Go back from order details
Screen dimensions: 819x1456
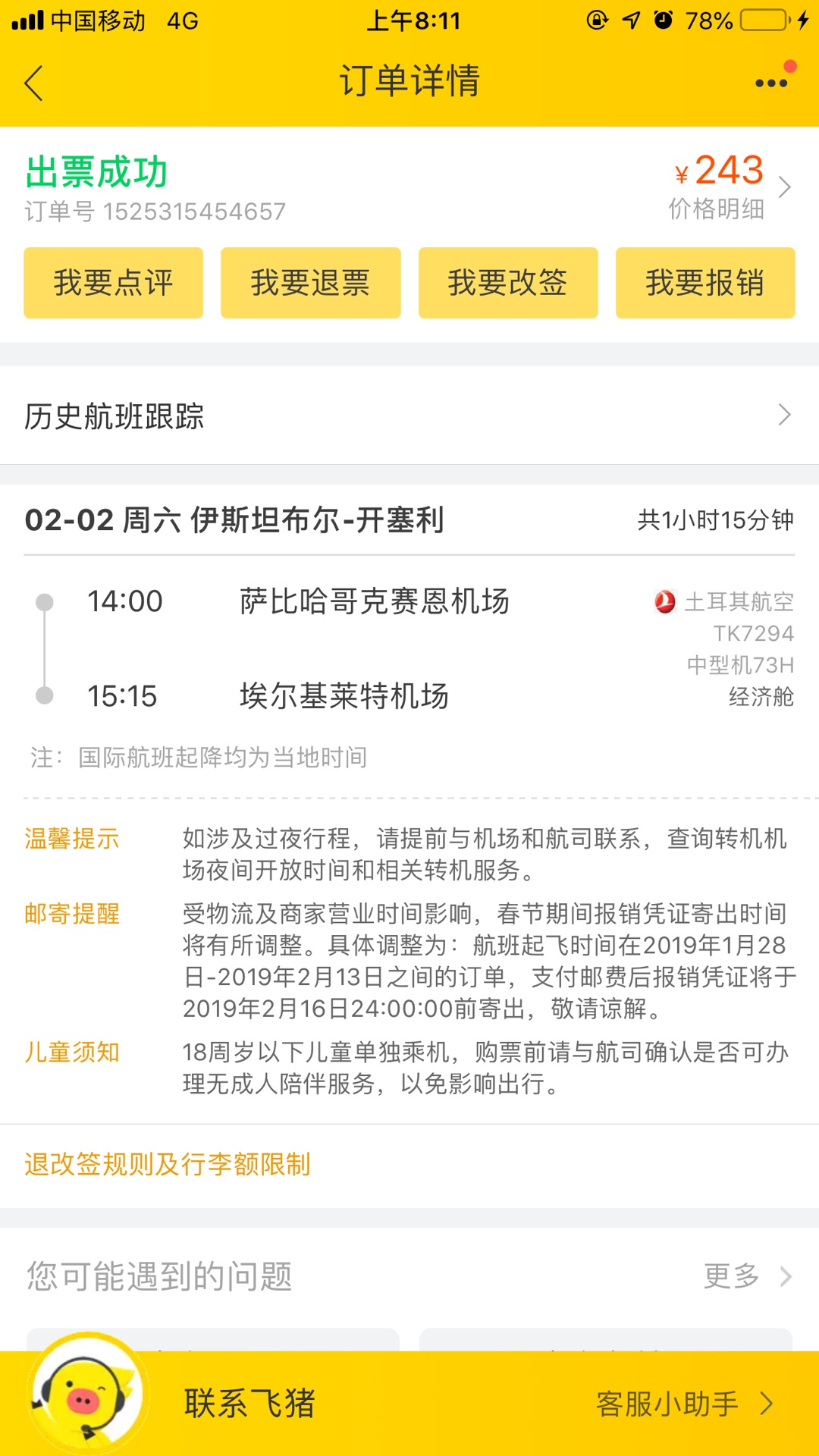(34, 83)
